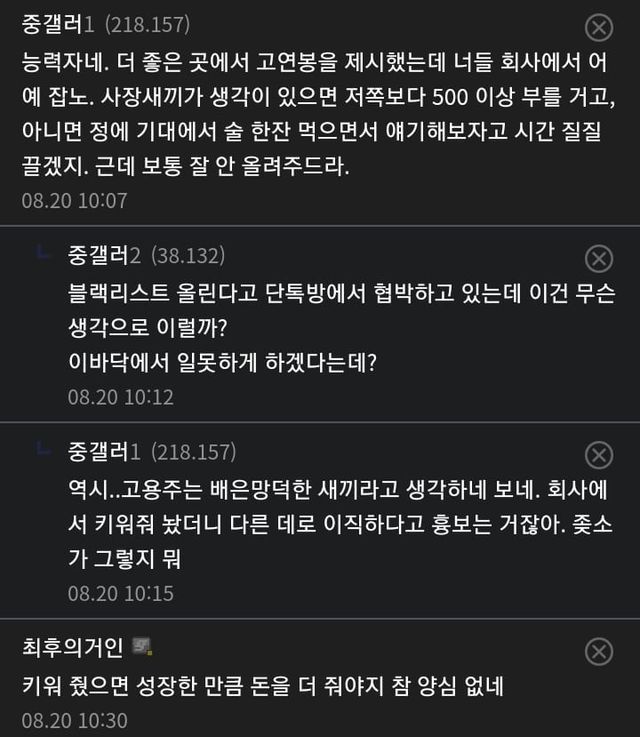Viewport: 640px width, 737px height.
Task: Delete the 08.20 10:07 comment by 중갤러1
Action: [598, 28]
